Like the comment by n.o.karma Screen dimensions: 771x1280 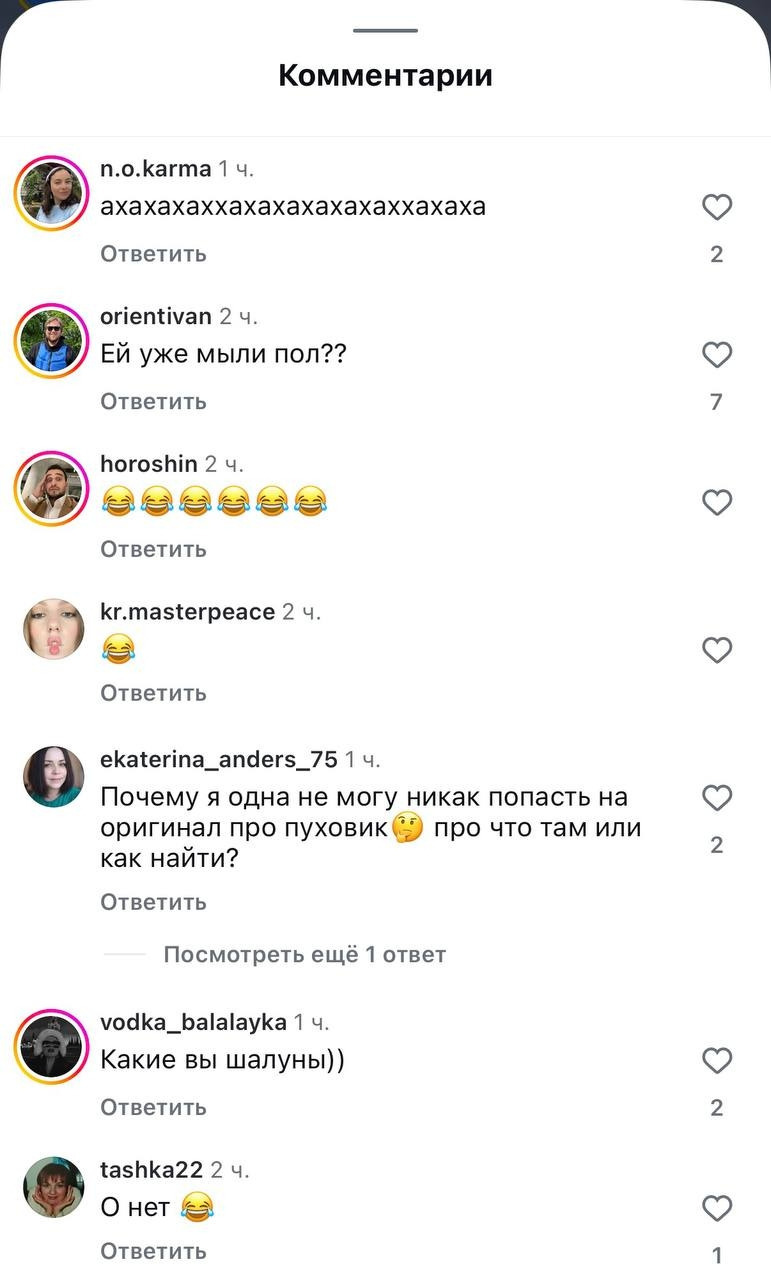click(717, 208)
